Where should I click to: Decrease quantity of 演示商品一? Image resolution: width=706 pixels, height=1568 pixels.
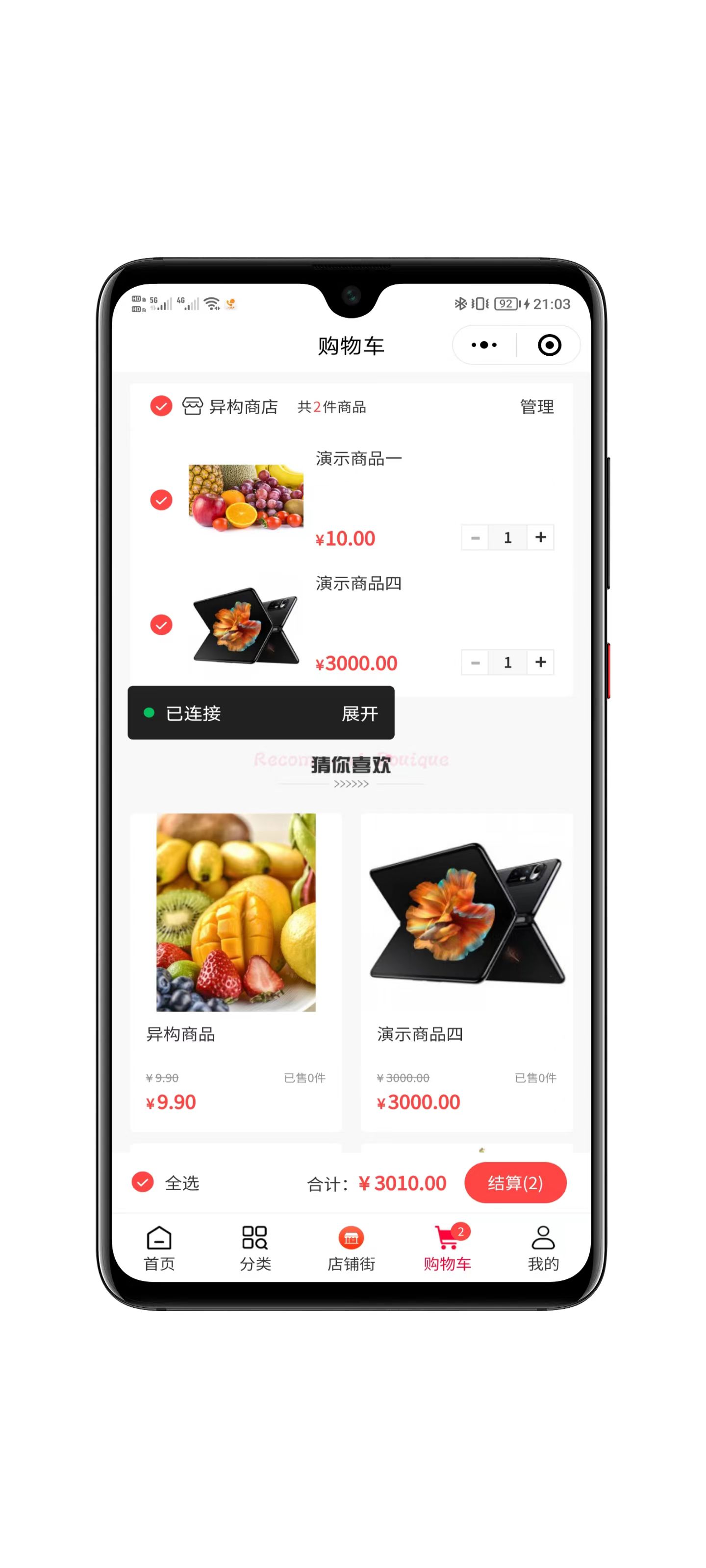click(x=475, y=538)
